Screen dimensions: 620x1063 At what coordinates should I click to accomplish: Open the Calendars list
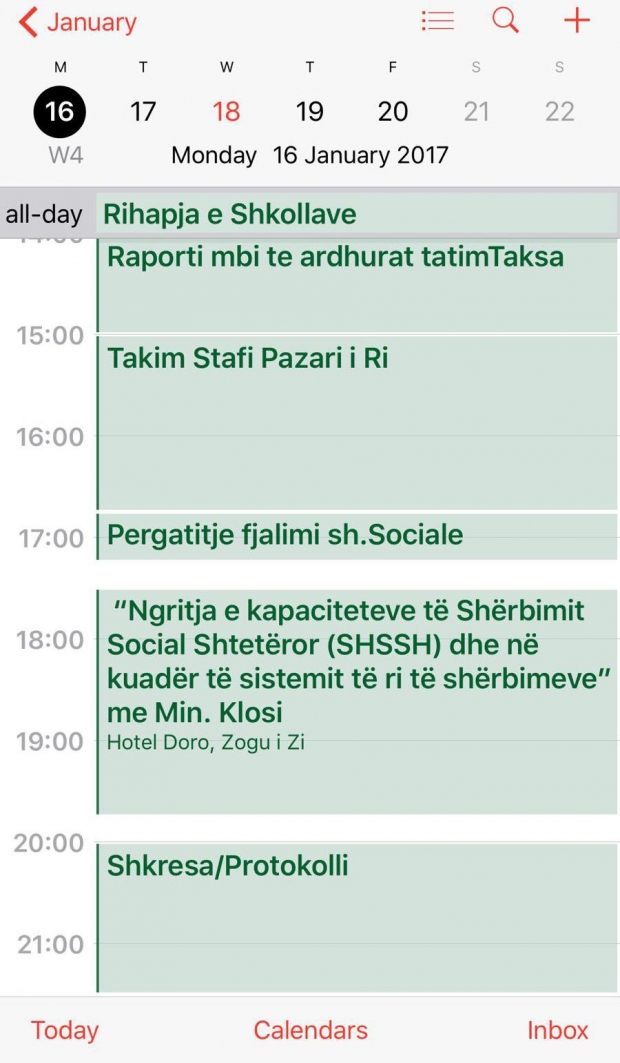point(310,1030)
